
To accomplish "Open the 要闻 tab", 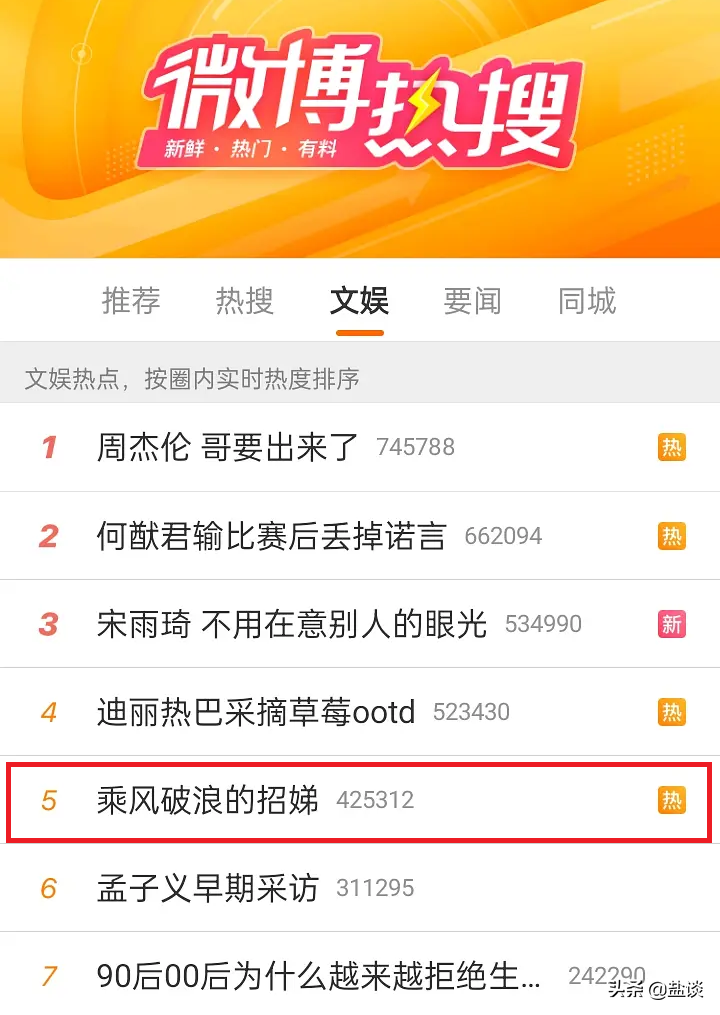I will (473, 301).
